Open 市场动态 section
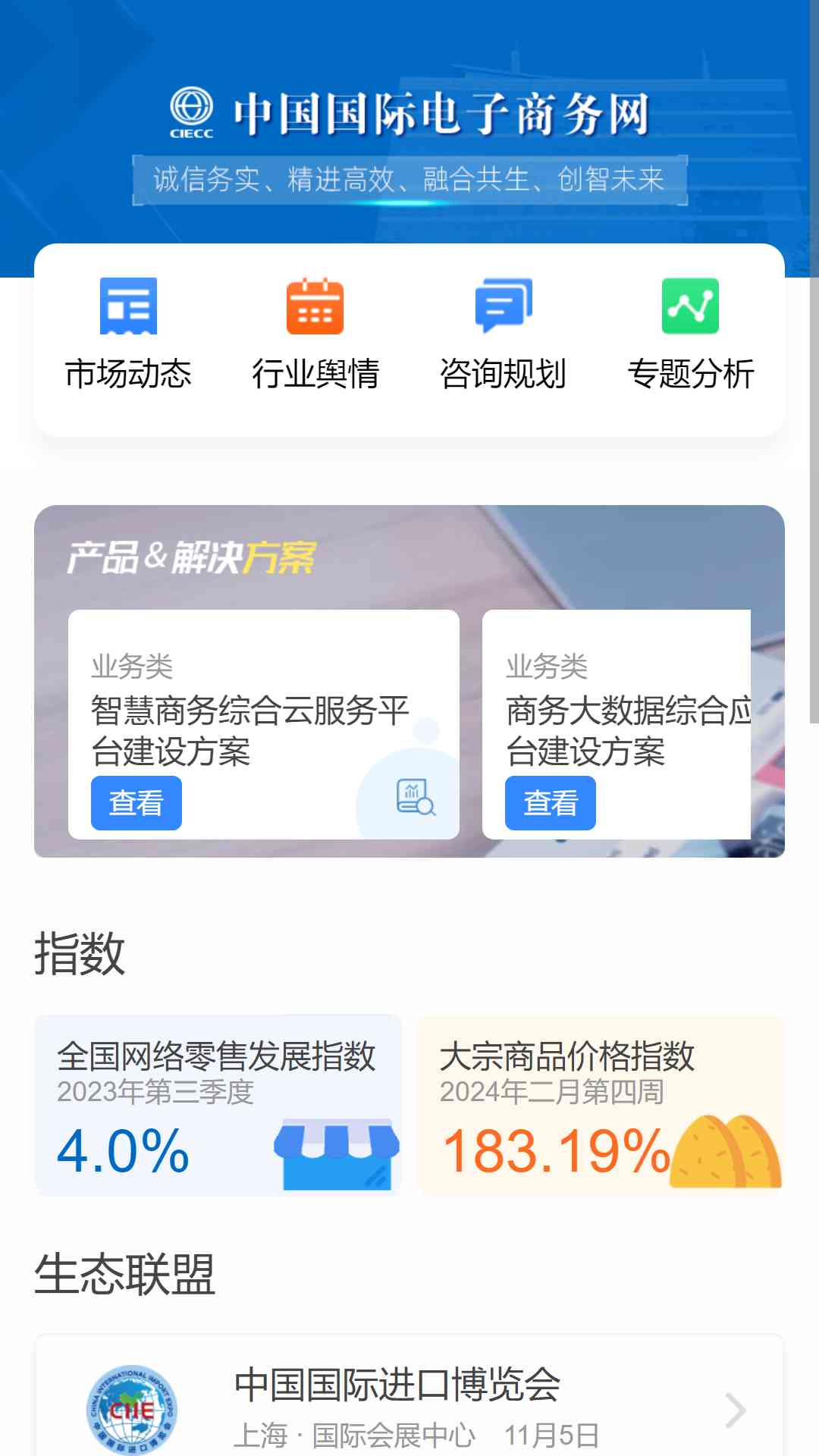 point(128,334)
